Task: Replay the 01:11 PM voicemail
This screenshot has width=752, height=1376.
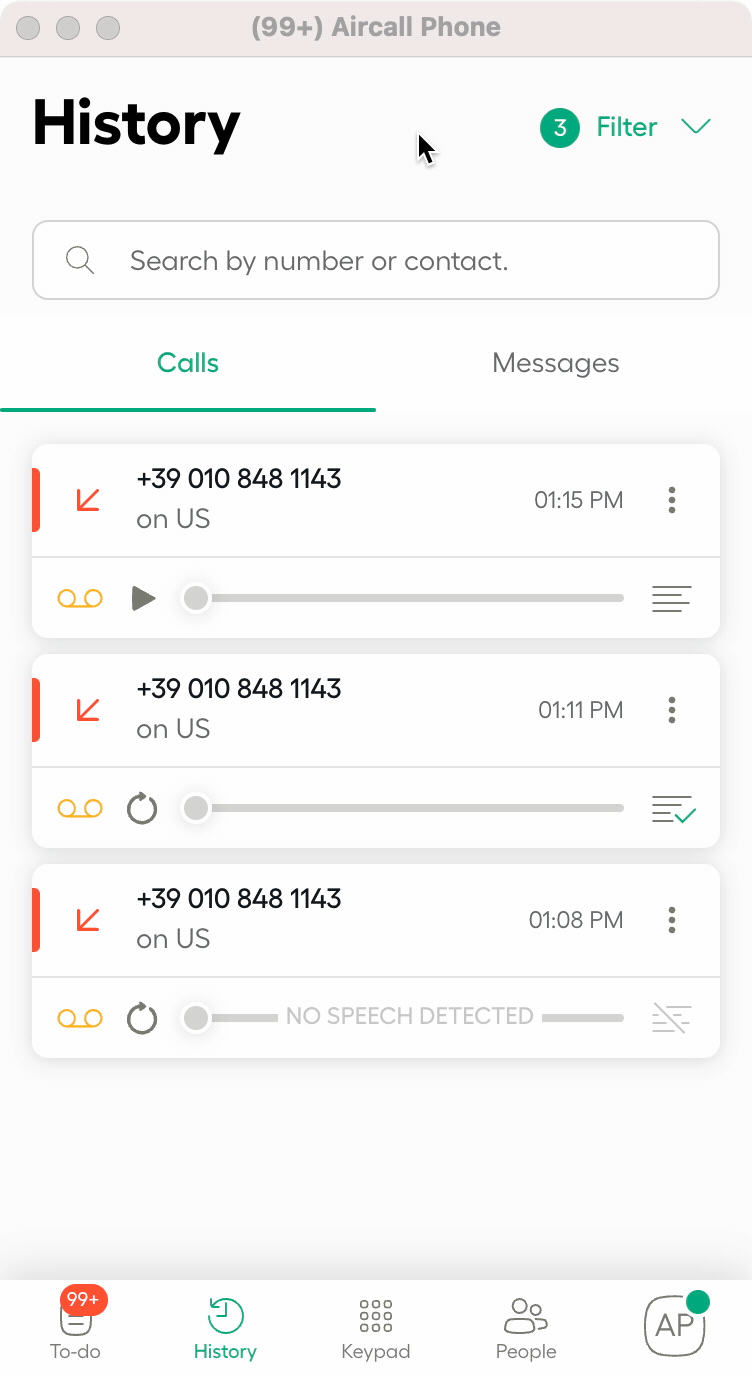Action: [141, 807]
